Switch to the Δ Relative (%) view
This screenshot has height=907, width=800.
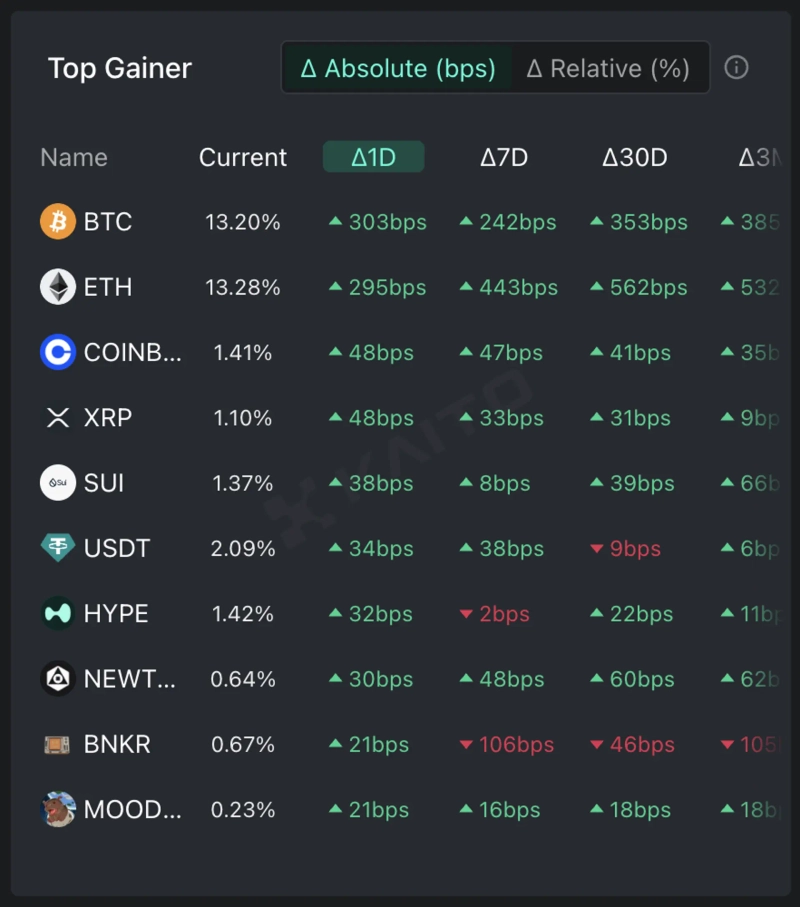[608, 68]
